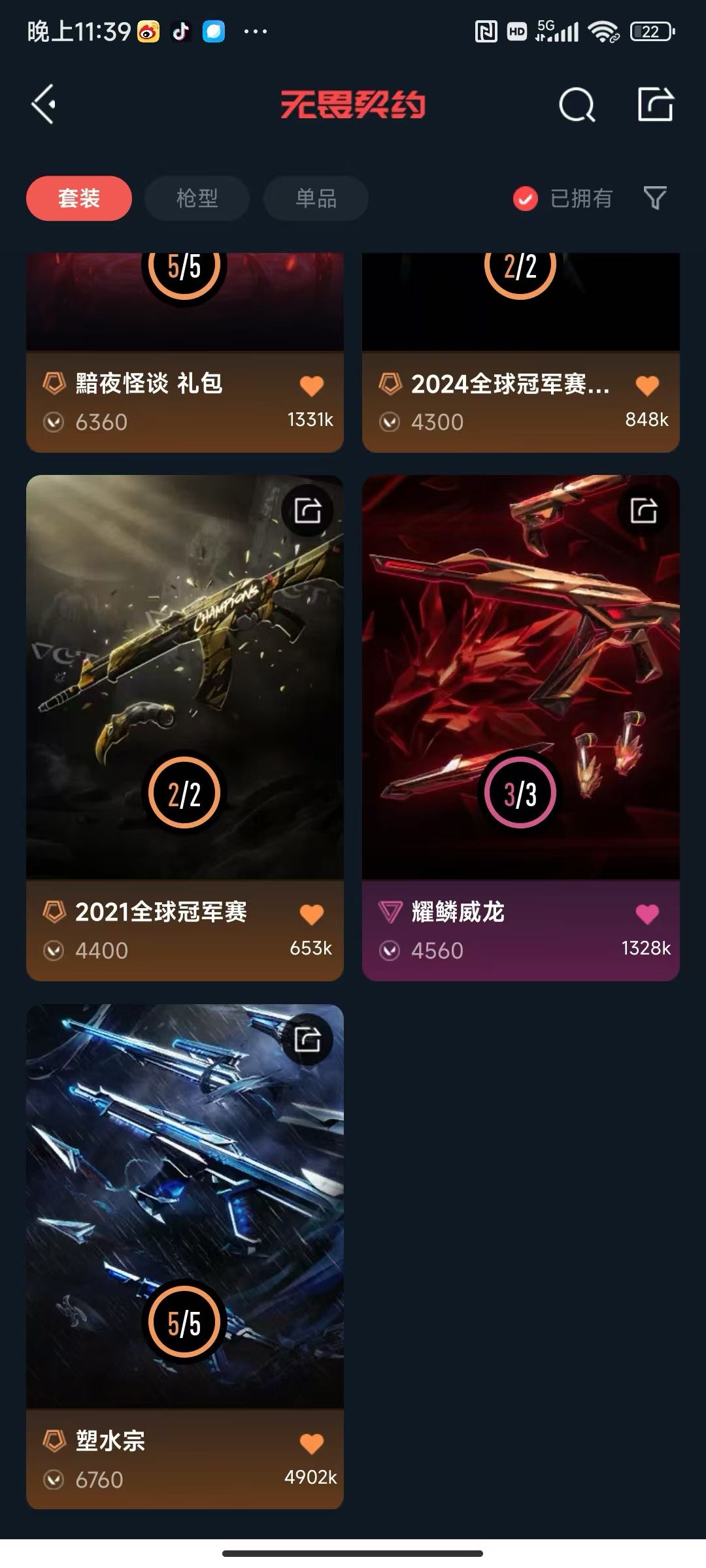This screenshot has height=1568, width=706.
Task: Share the 耀鳞威龙 bundle
Action: click(x=643, y=511)
